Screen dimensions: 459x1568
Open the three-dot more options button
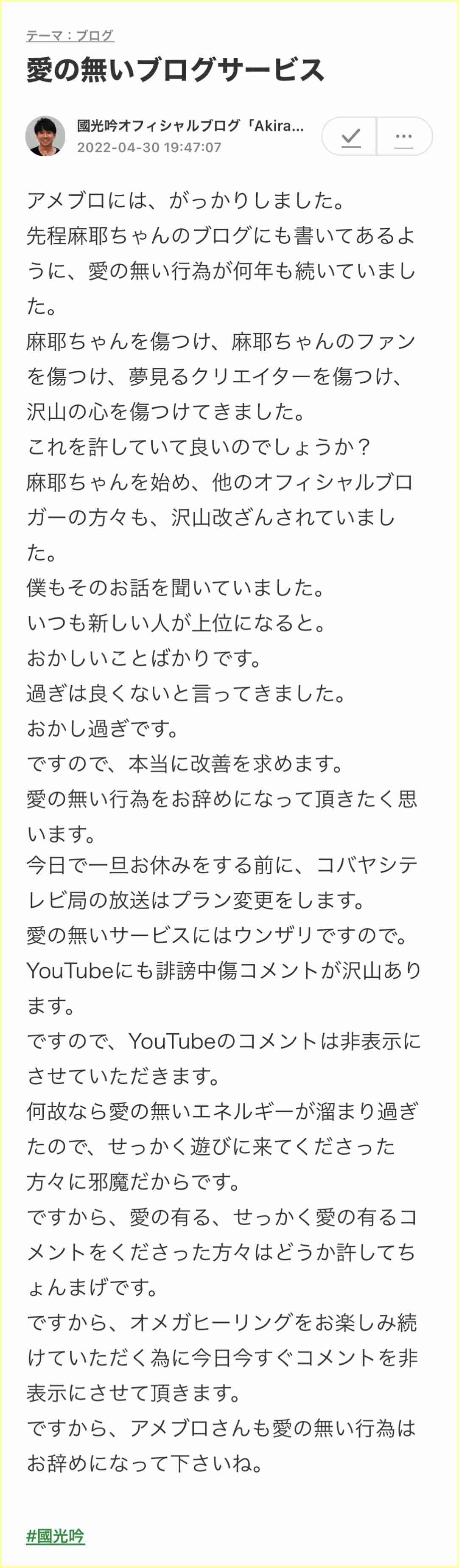(x=404, y=136)
